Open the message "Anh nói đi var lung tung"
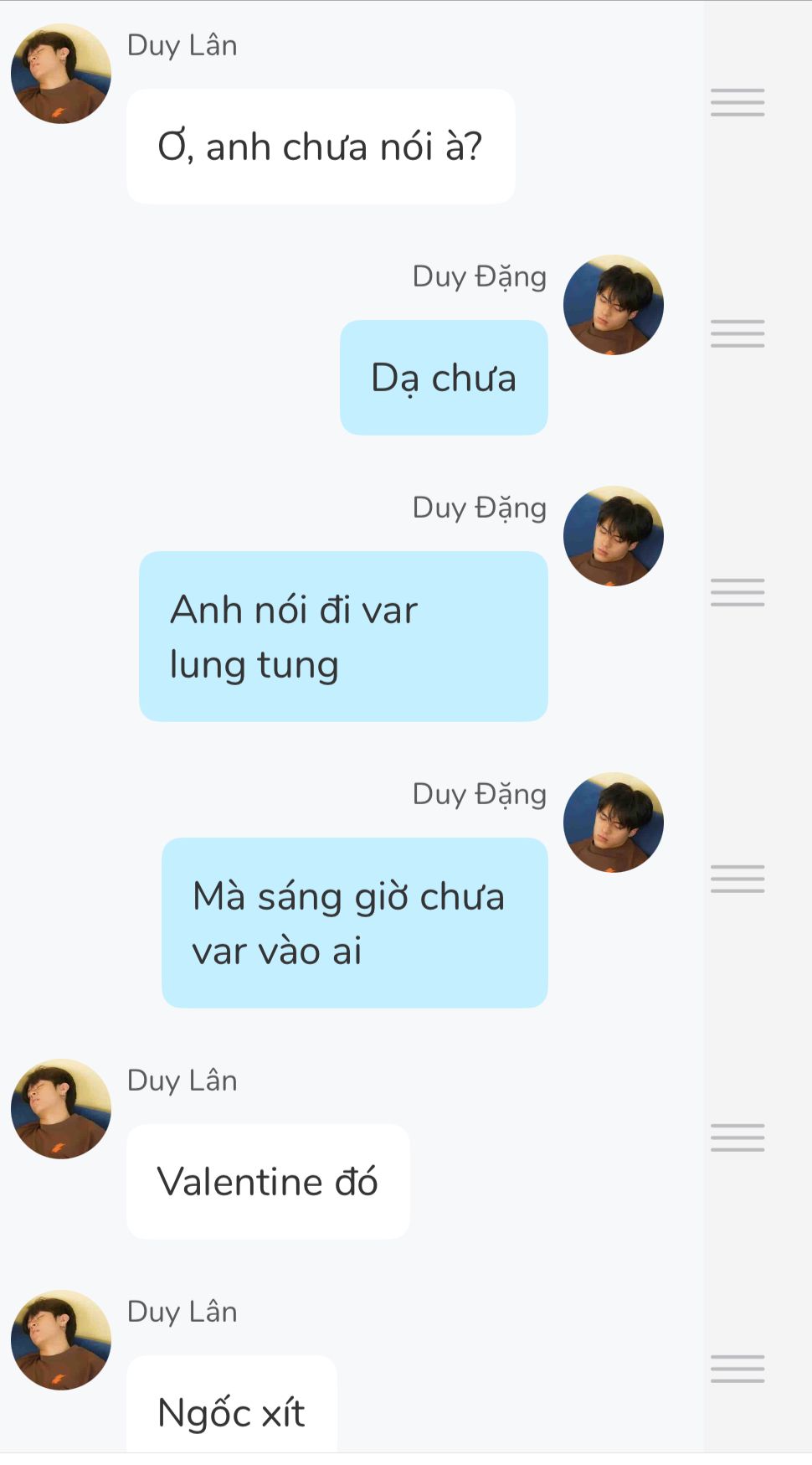 click(x=343, y=637)
